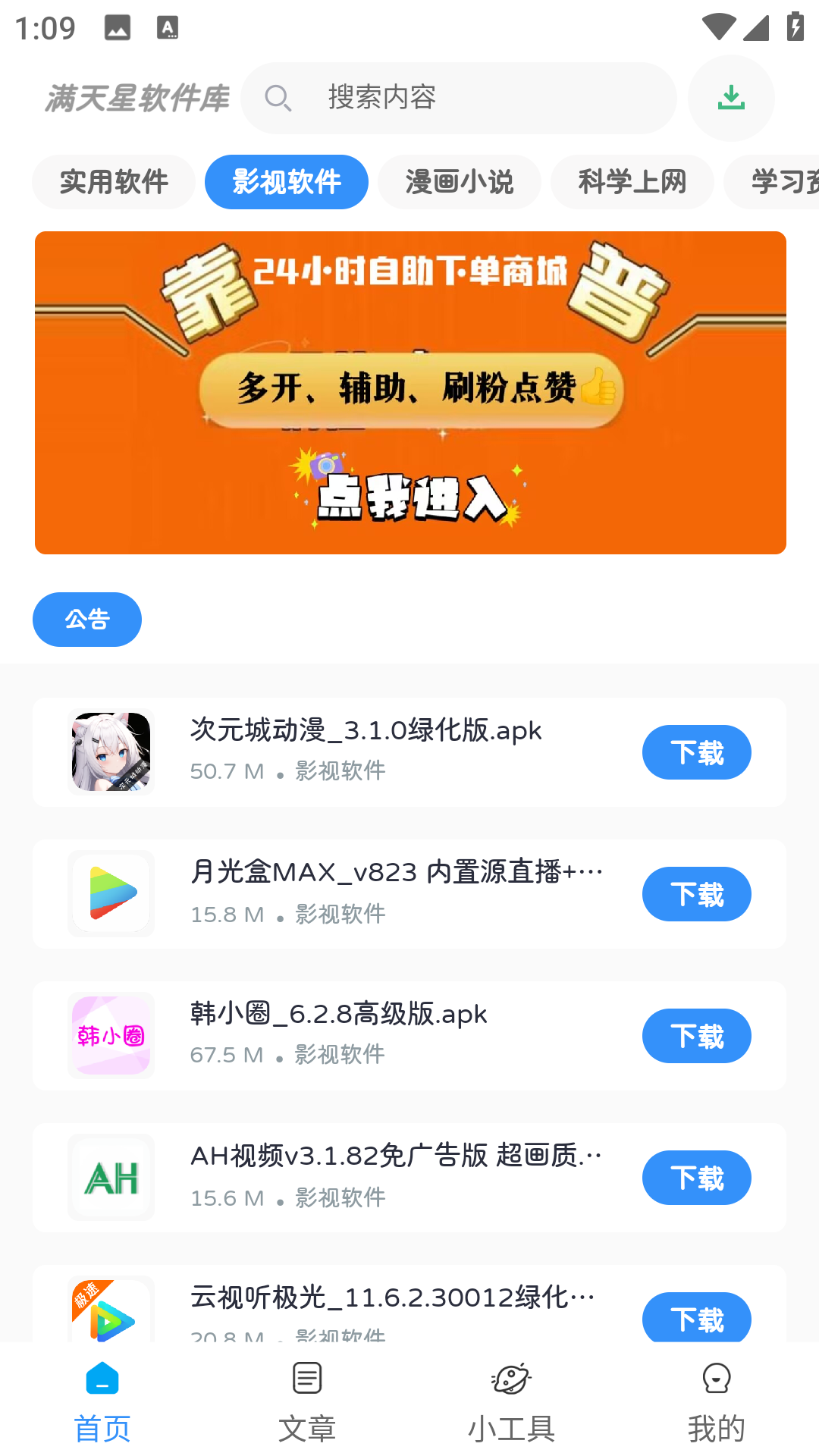Tap the AH视频 app icon
The height and width of the screenshot is (1456, 819).
(111, 1177)
